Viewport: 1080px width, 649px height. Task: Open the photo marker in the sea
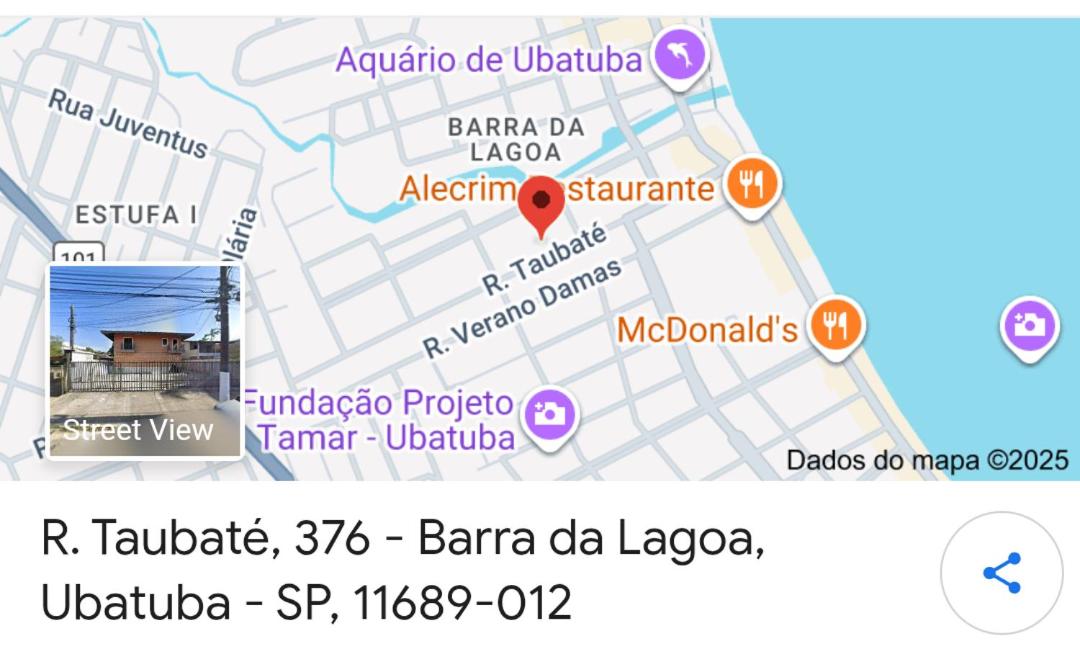tap(1029, 325)
